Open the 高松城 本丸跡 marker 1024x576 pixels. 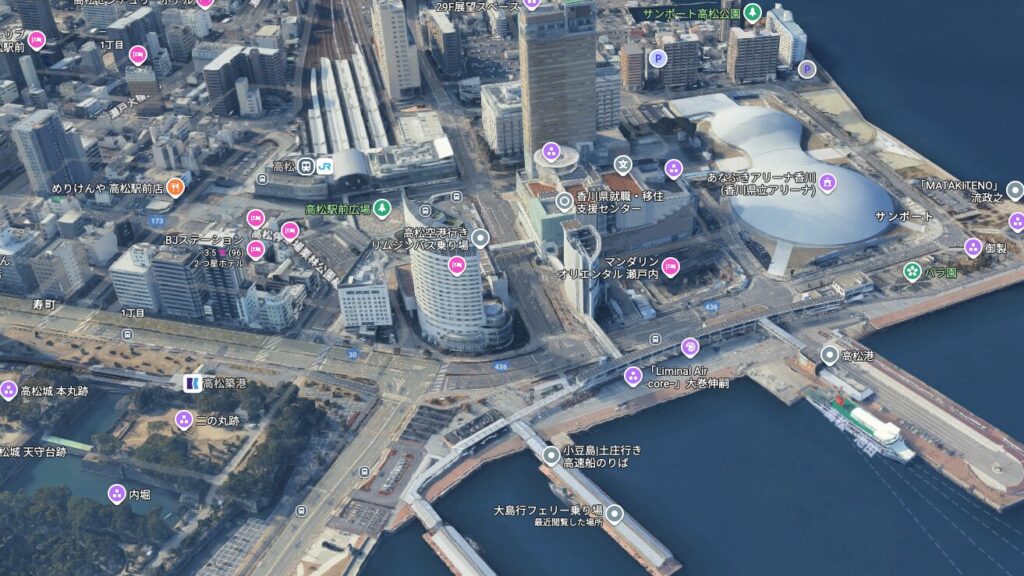pyautogui.click(x=8, y=391)
